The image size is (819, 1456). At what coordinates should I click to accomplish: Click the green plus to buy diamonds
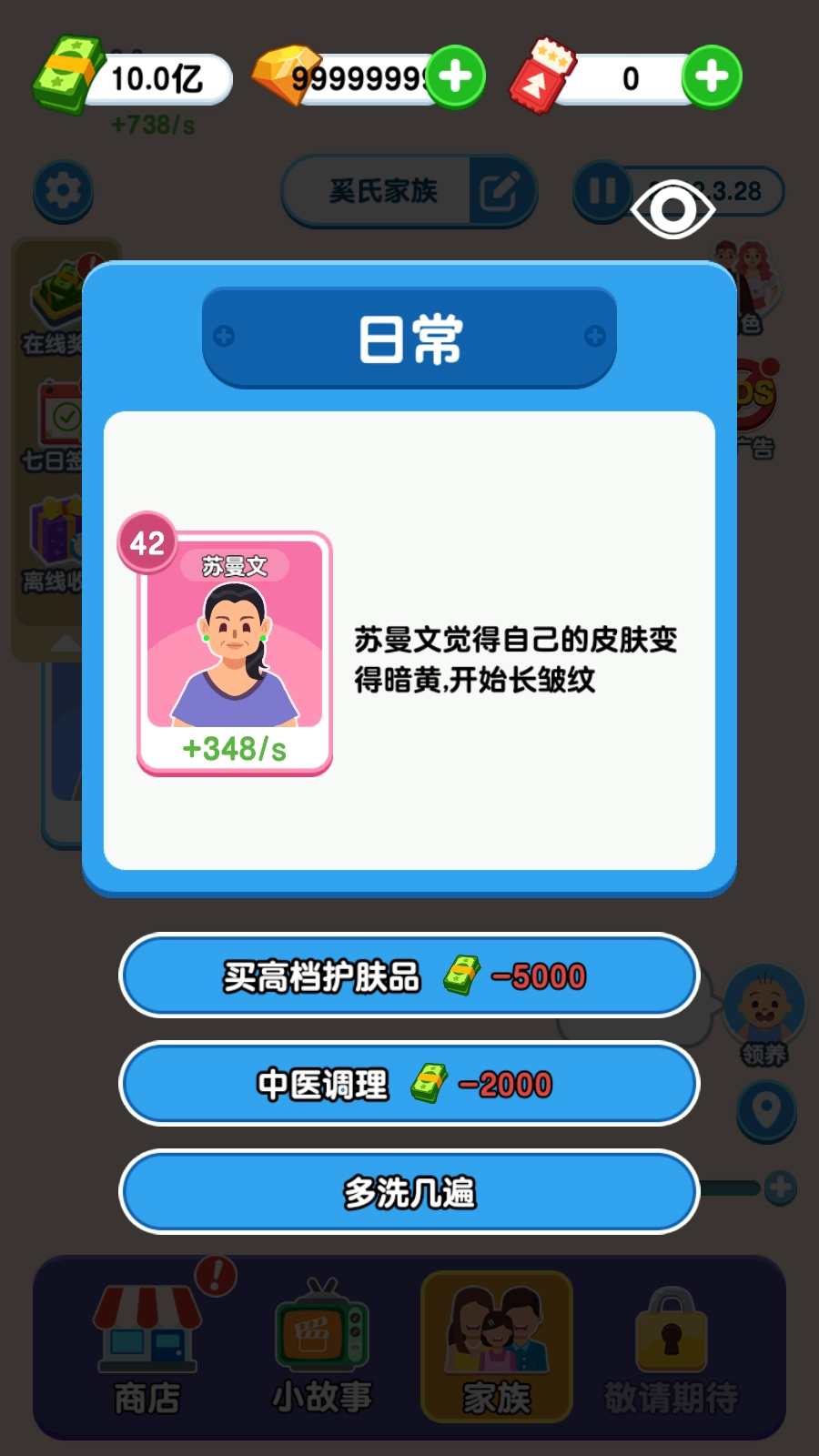(x=454, y=77)
